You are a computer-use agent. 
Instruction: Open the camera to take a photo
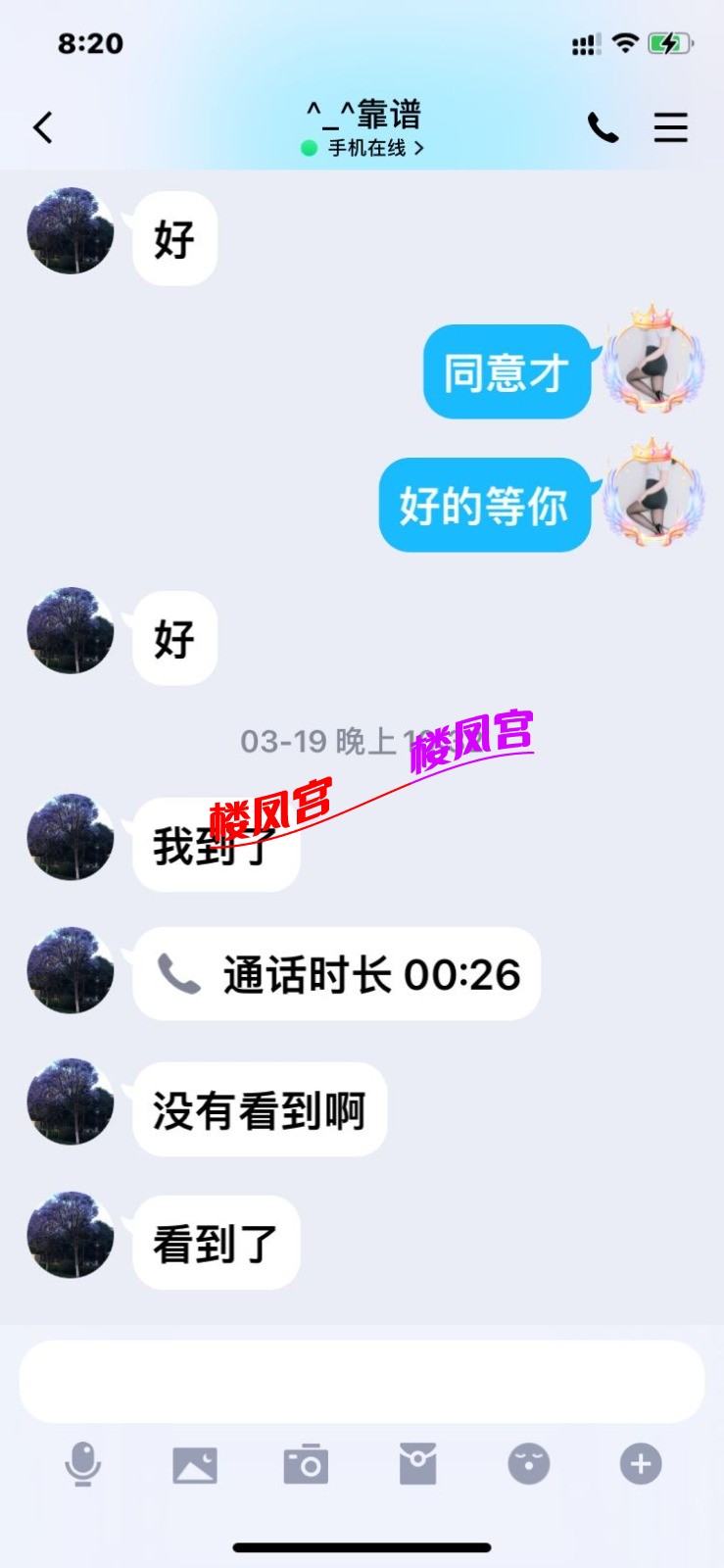pyautogui.click(x=306, y=1465)
